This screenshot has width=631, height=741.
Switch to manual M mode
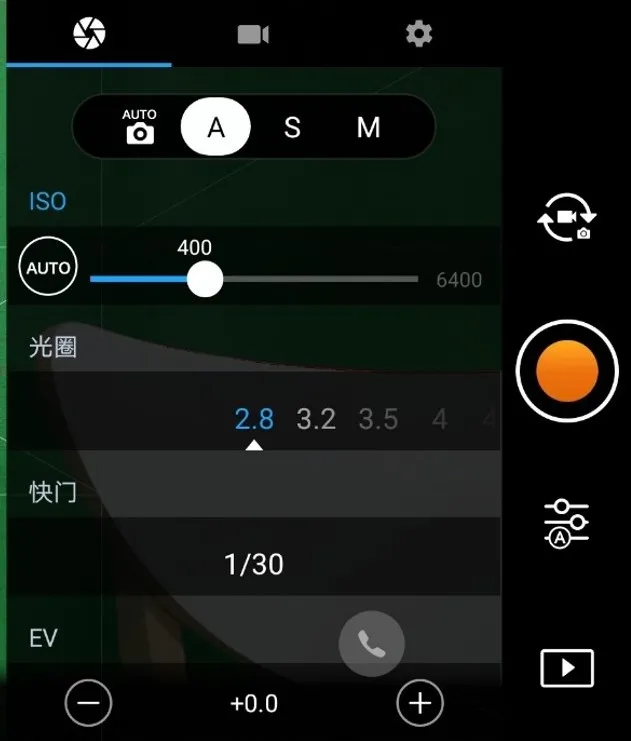click(368, 127)
